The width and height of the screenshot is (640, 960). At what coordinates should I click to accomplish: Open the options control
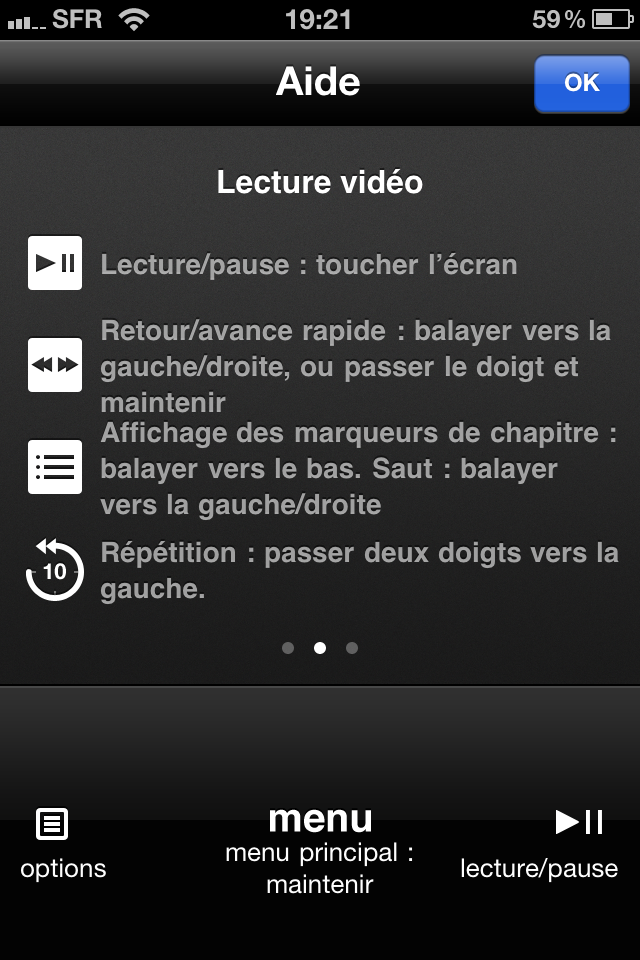tap(62, 843)
